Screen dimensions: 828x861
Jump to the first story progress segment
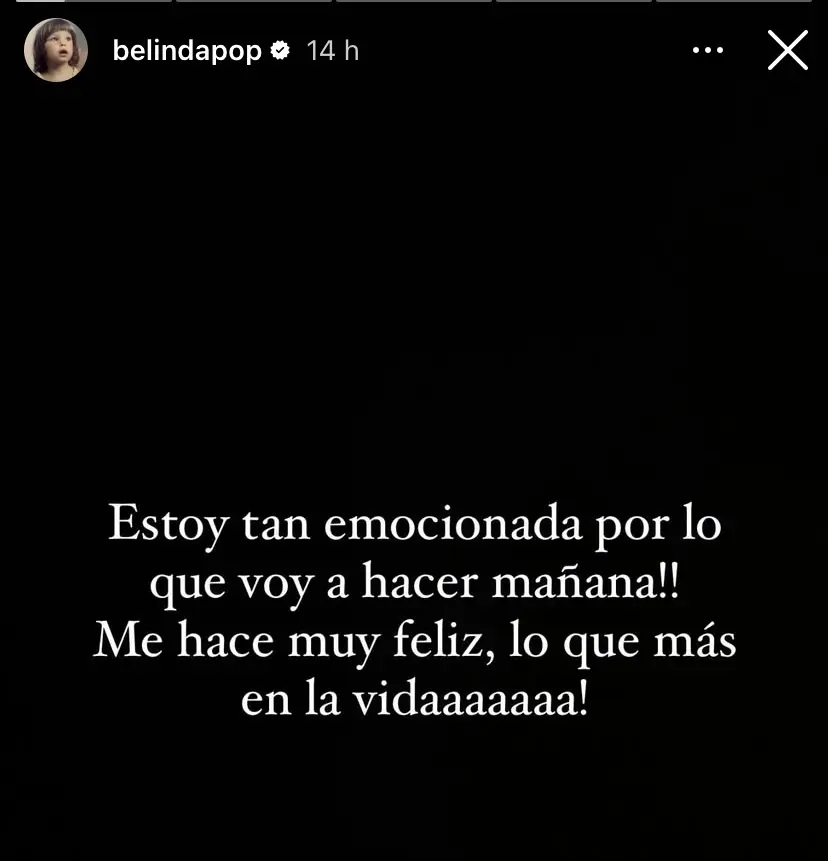click(x=90, y=5)
